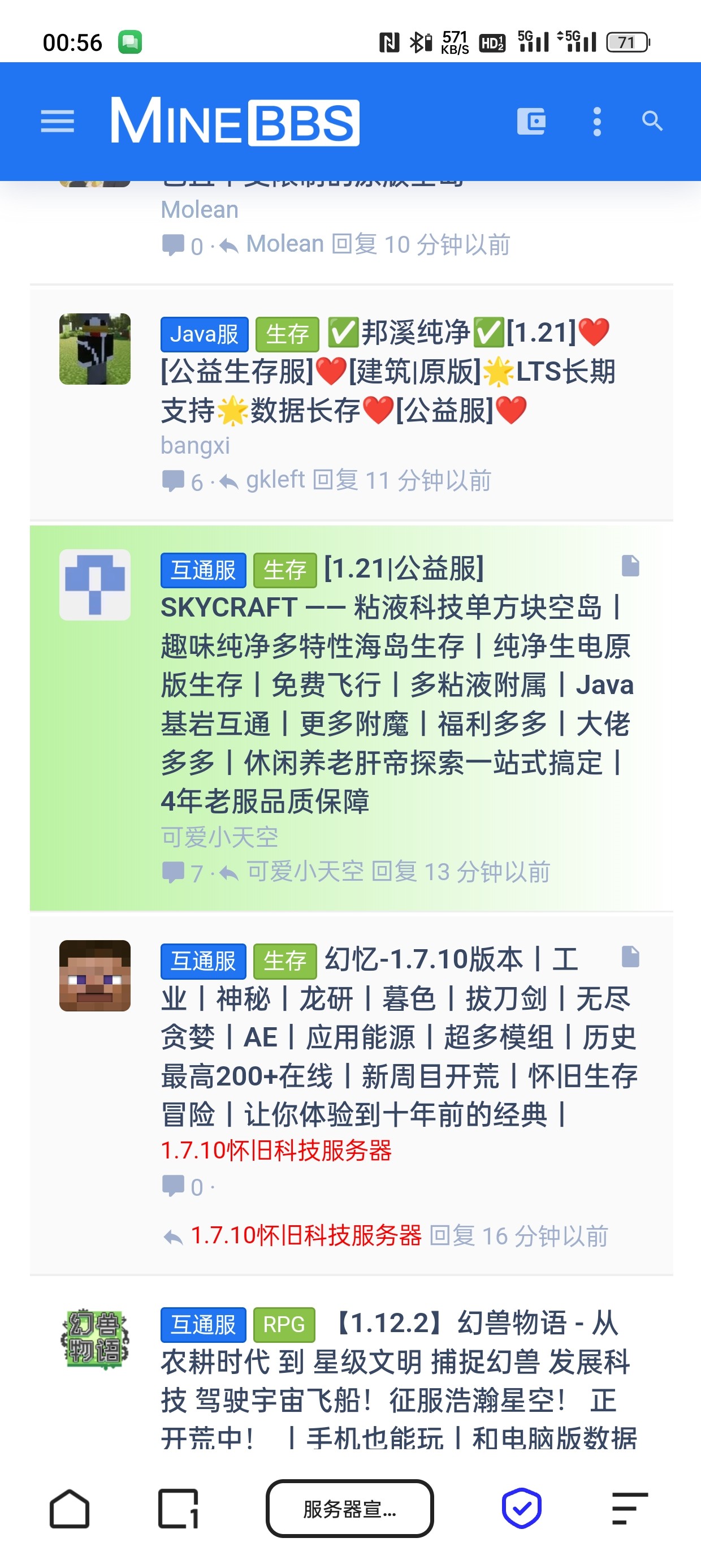
Task: Open bangxi's avatar picture
Action: tap(95, 349)
